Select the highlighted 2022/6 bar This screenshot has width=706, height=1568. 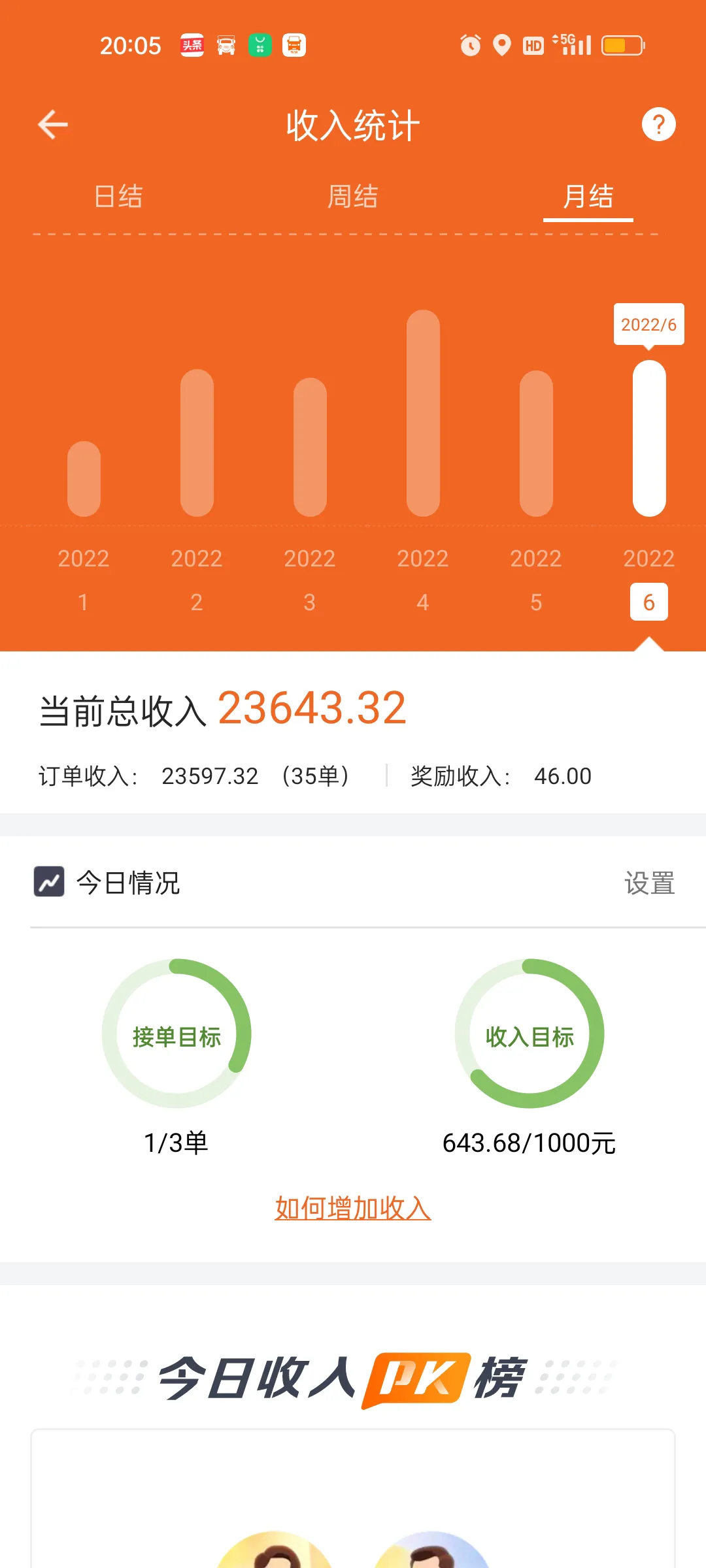click(648, 438)
